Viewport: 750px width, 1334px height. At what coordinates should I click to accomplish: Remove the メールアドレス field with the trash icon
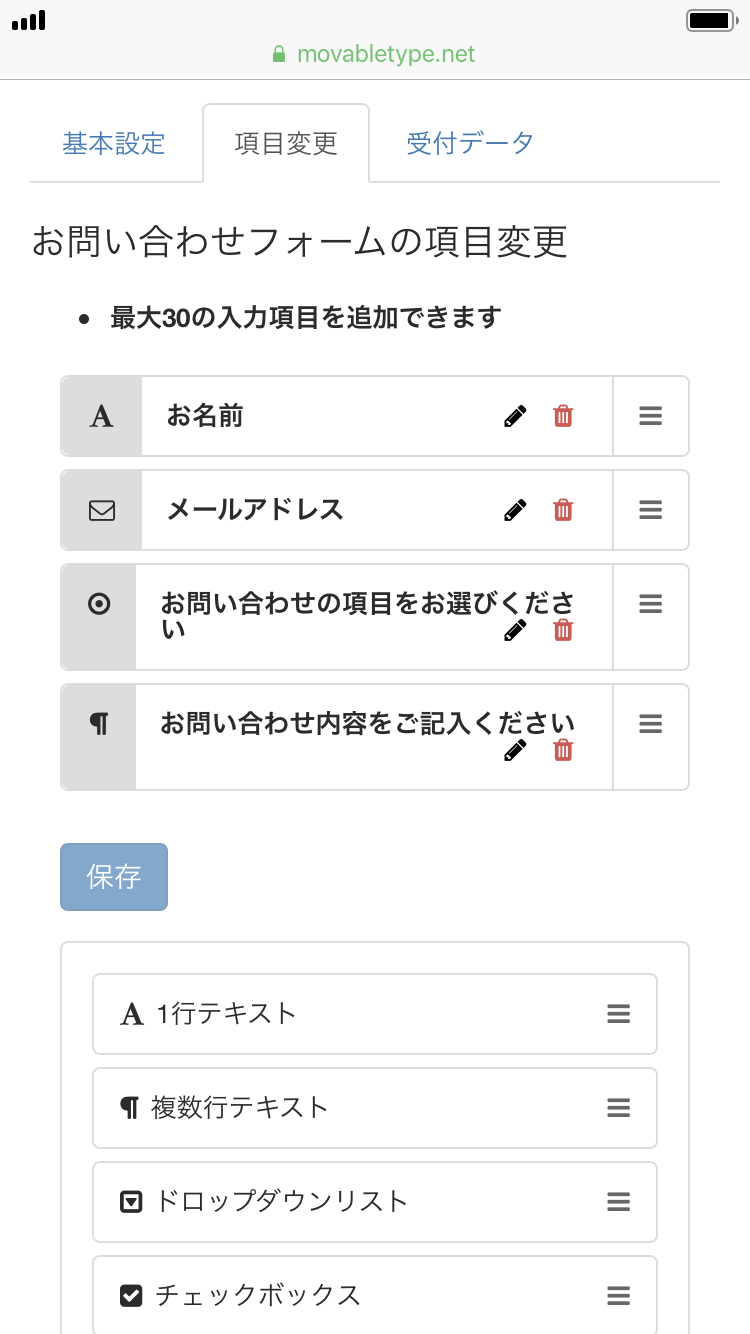point(563,511)
